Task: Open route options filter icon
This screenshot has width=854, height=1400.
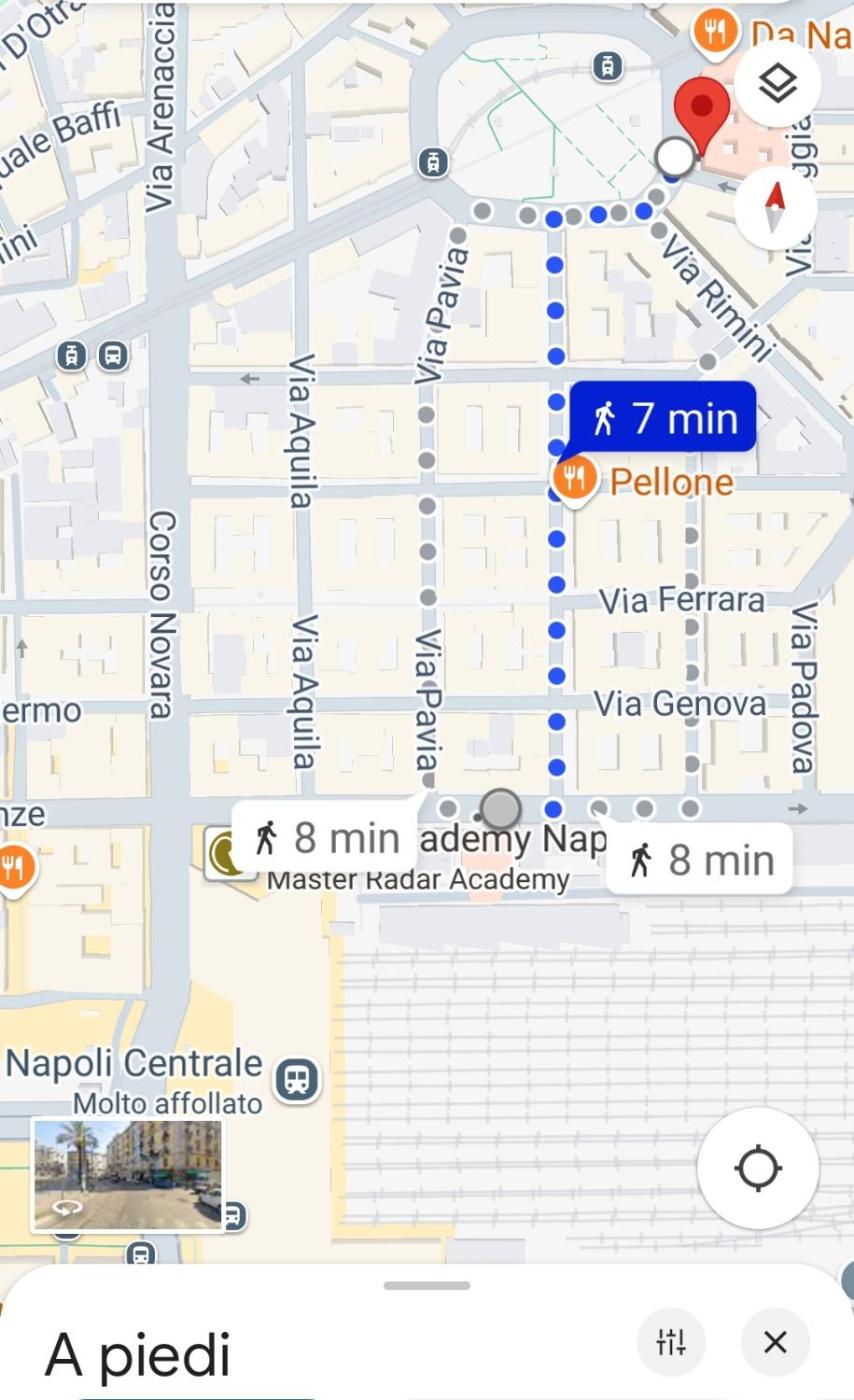Action: pyautogui.click(x=671, y=1342)
